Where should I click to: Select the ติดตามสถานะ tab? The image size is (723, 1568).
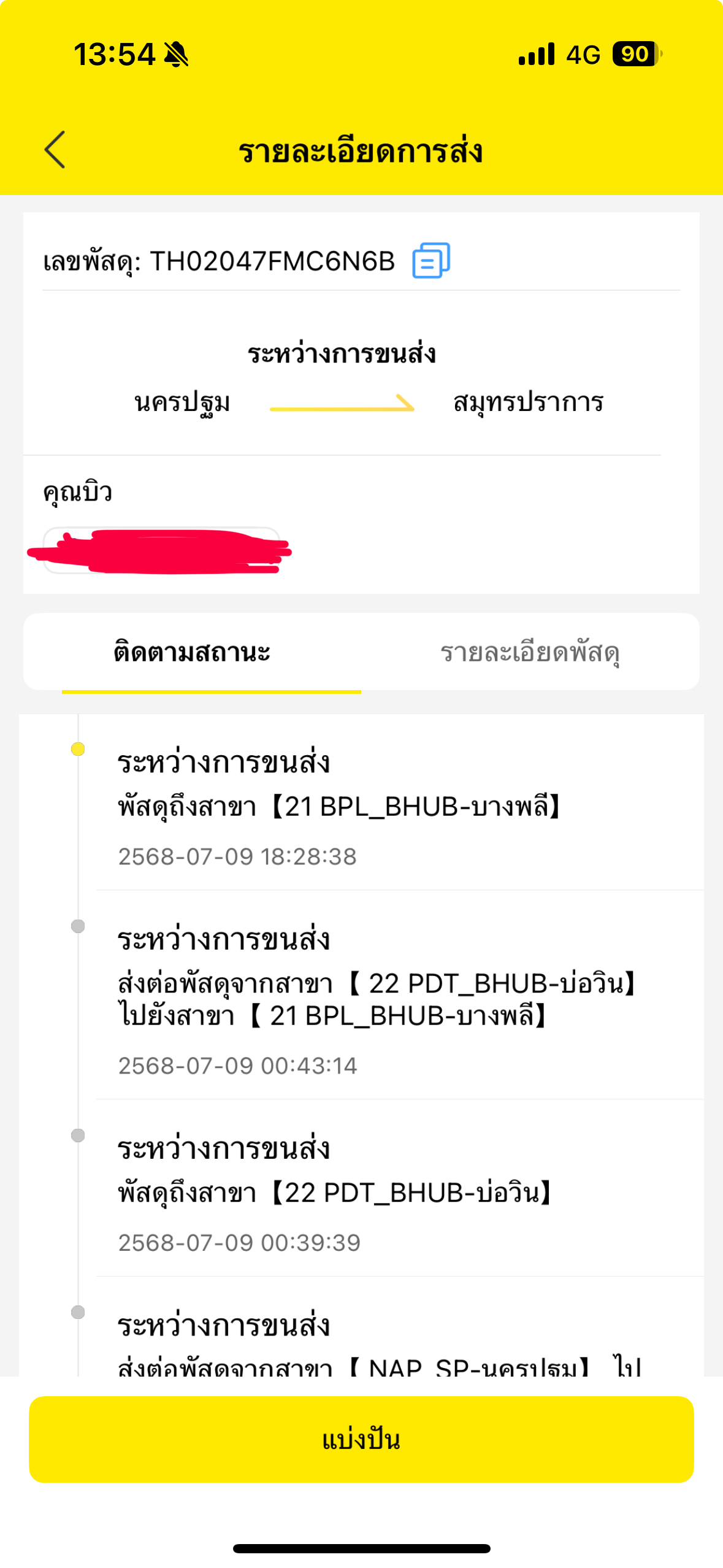click(192, 653)
